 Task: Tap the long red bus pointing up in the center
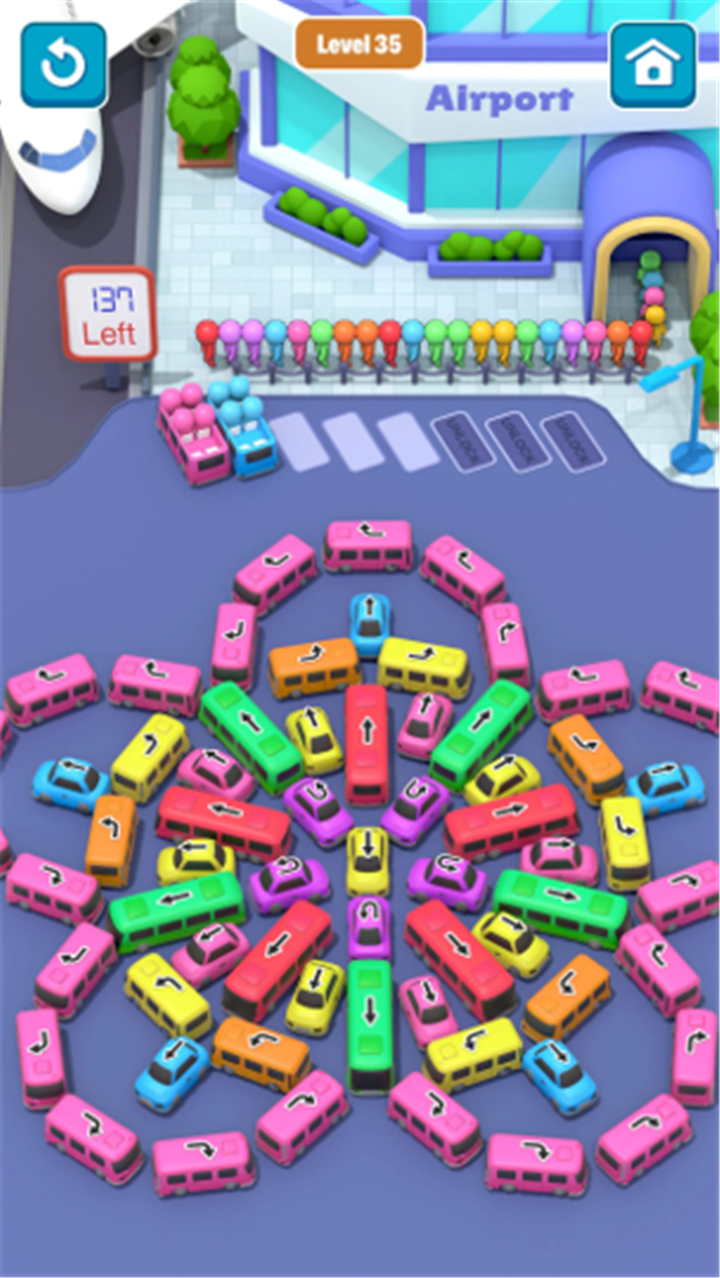pos(367,744)
